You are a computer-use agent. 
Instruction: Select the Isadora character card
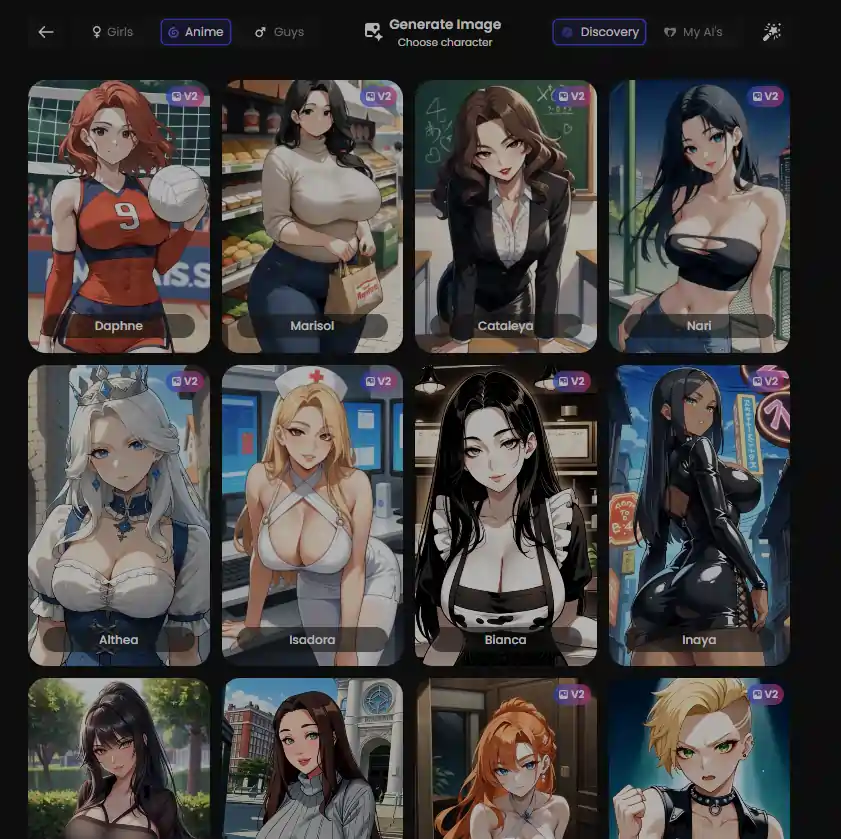312,515
